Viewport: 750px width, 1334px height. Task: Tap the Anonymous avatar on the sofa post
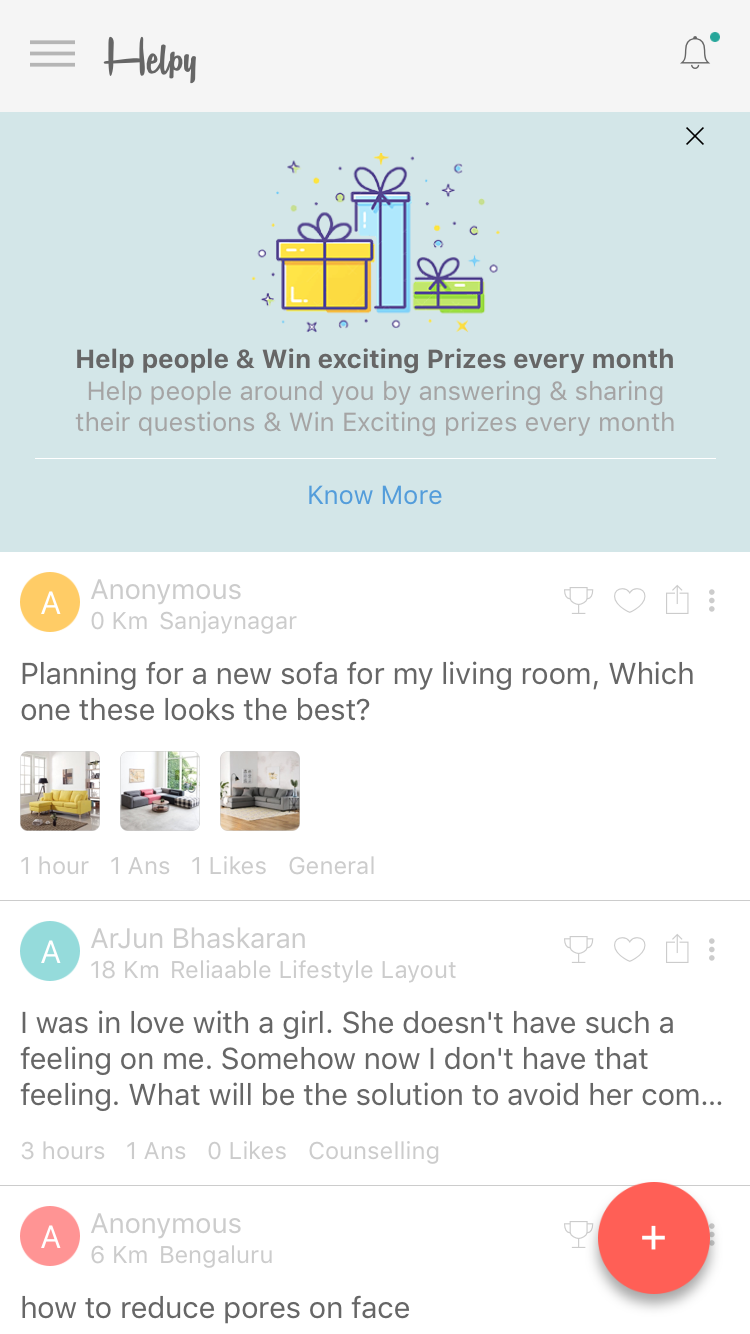[50, 602]
